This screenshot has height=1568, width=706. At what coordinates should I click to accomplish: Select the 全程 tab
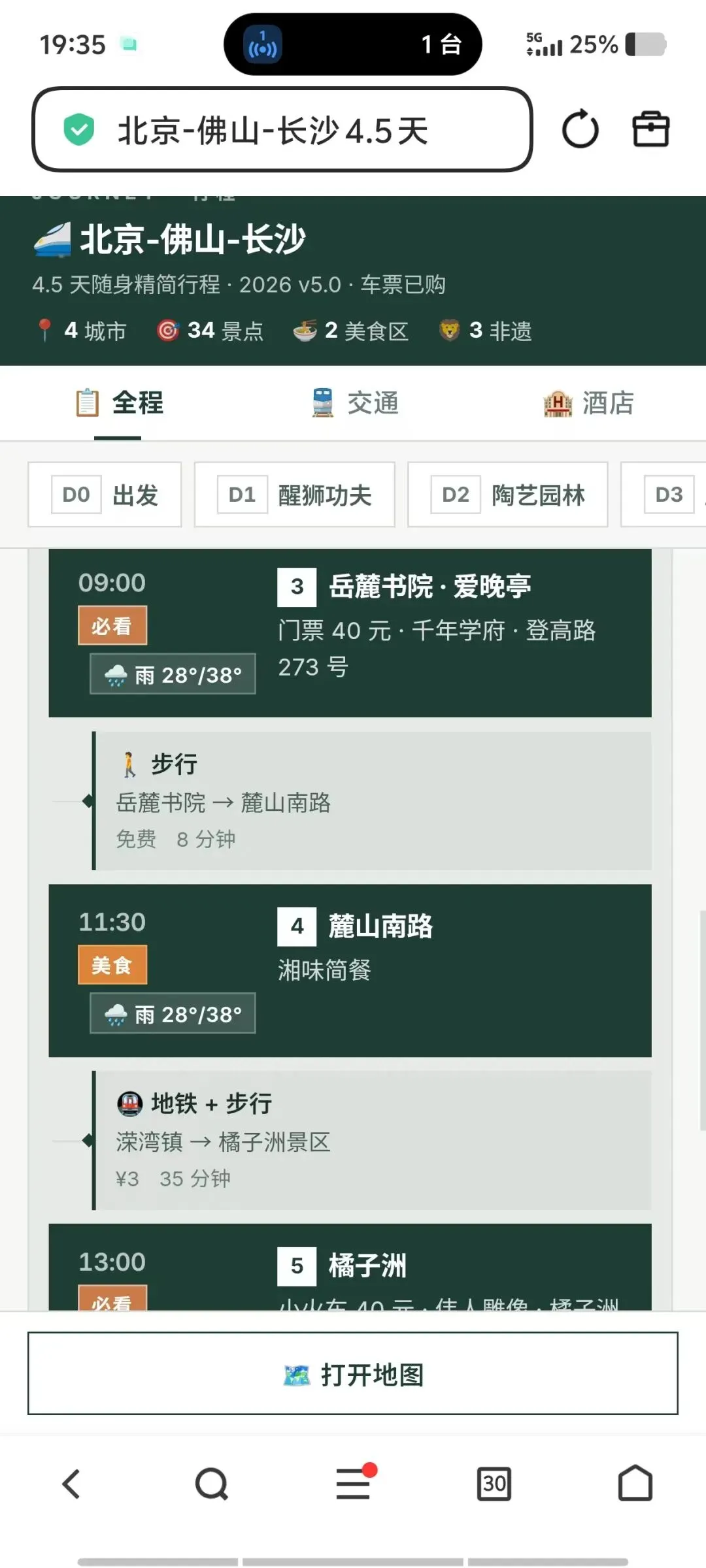pyautogui.click(x=119, y=402)
